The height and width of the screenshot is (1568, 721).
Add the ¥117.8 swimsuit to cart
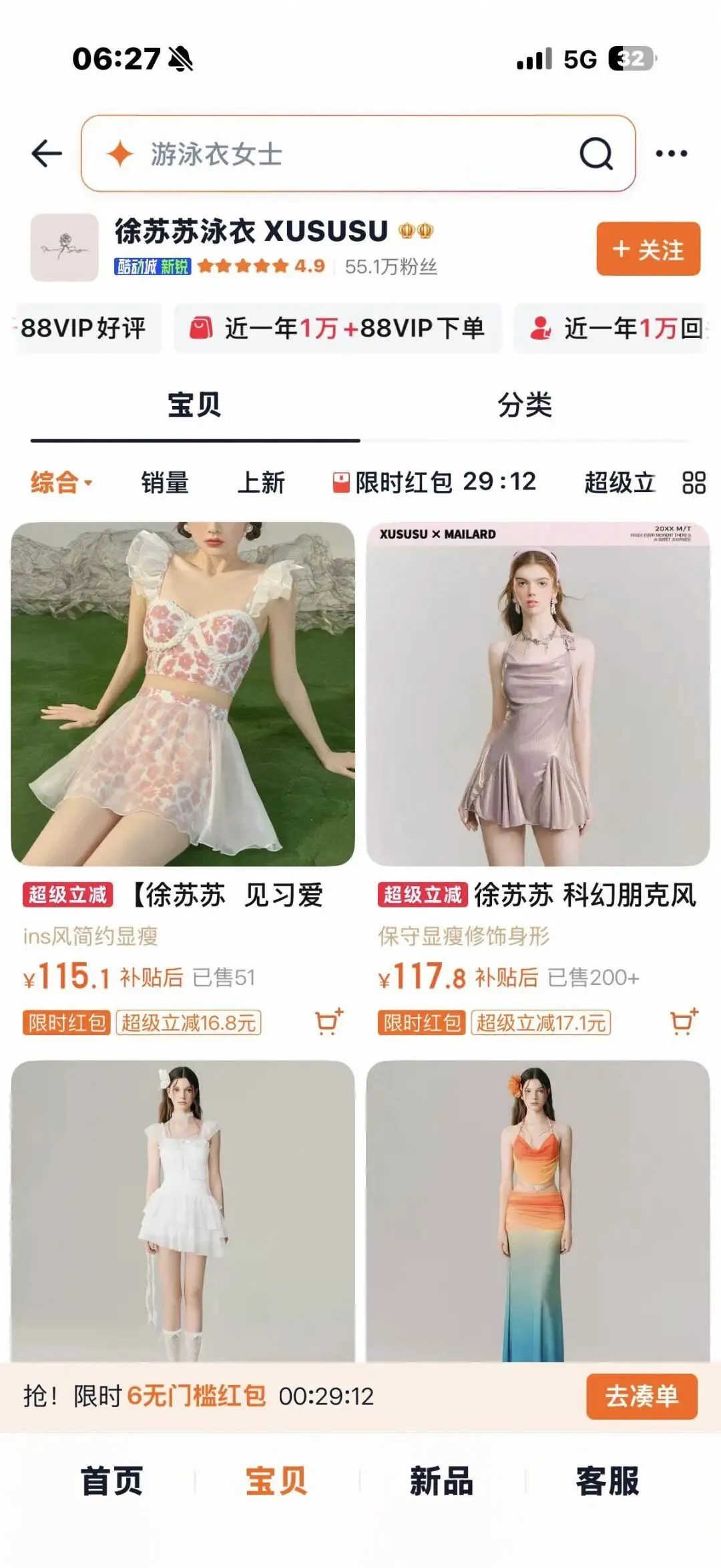tap(684, 1022)
